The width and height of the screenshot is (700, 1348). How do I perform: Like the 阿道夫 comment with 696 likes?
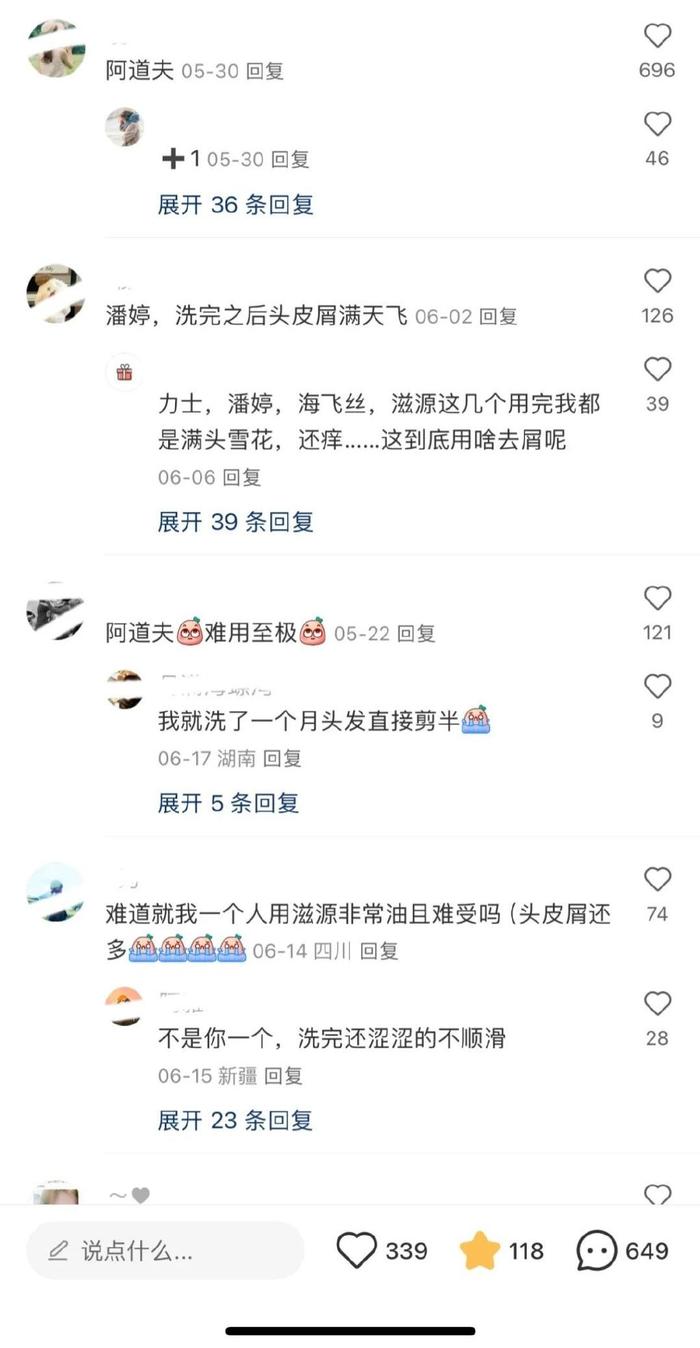pyautogui.click(x=657, y=36)
